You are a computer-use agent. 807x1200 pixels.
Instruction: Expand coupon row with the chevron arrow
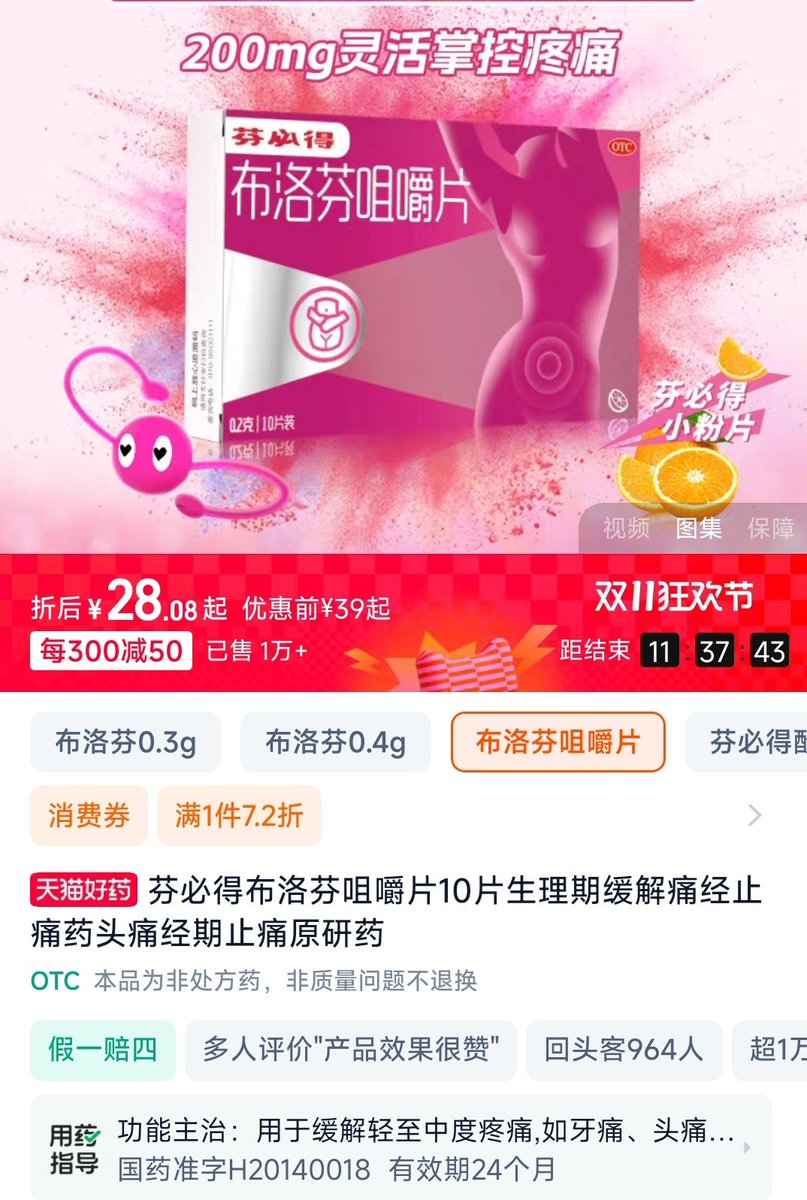pyautogui.click(x=755, y=816)
